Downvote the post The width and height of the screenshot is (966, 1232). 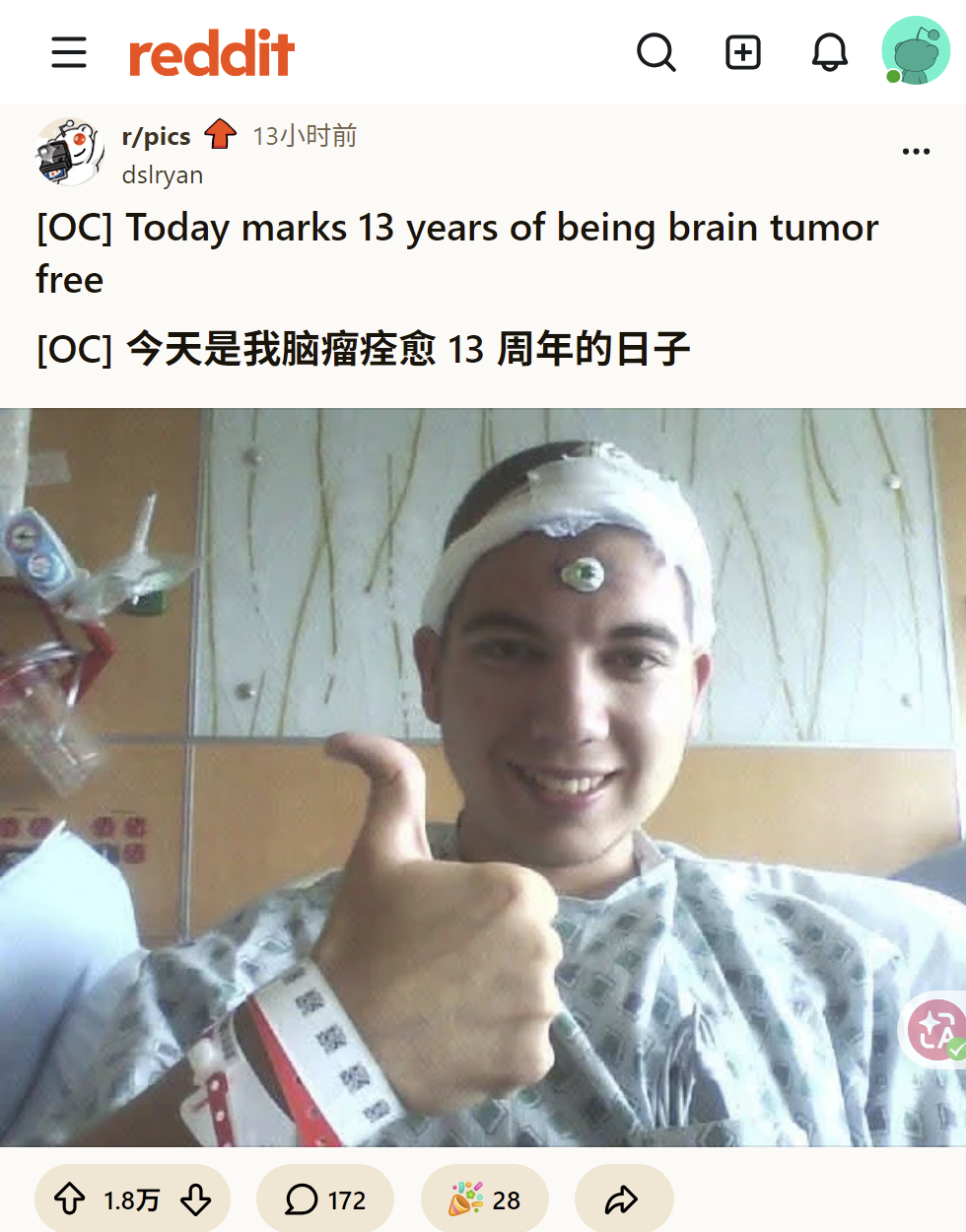pos(196,1199)
